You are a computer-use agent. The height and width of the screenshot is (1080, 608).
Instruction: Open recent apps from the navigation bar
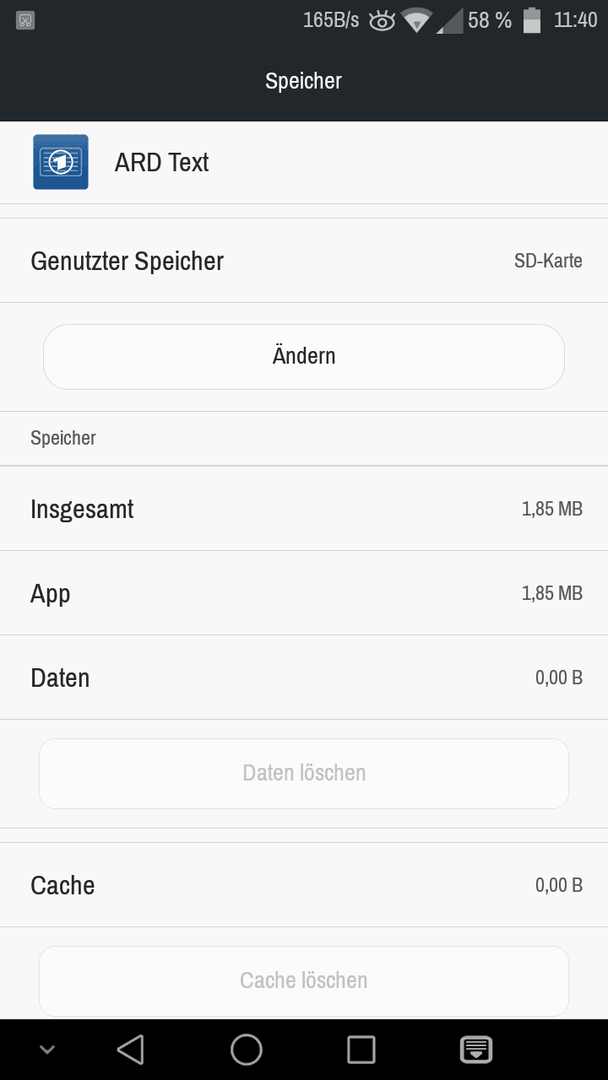pyautogui.click(x=361, y=1050)
